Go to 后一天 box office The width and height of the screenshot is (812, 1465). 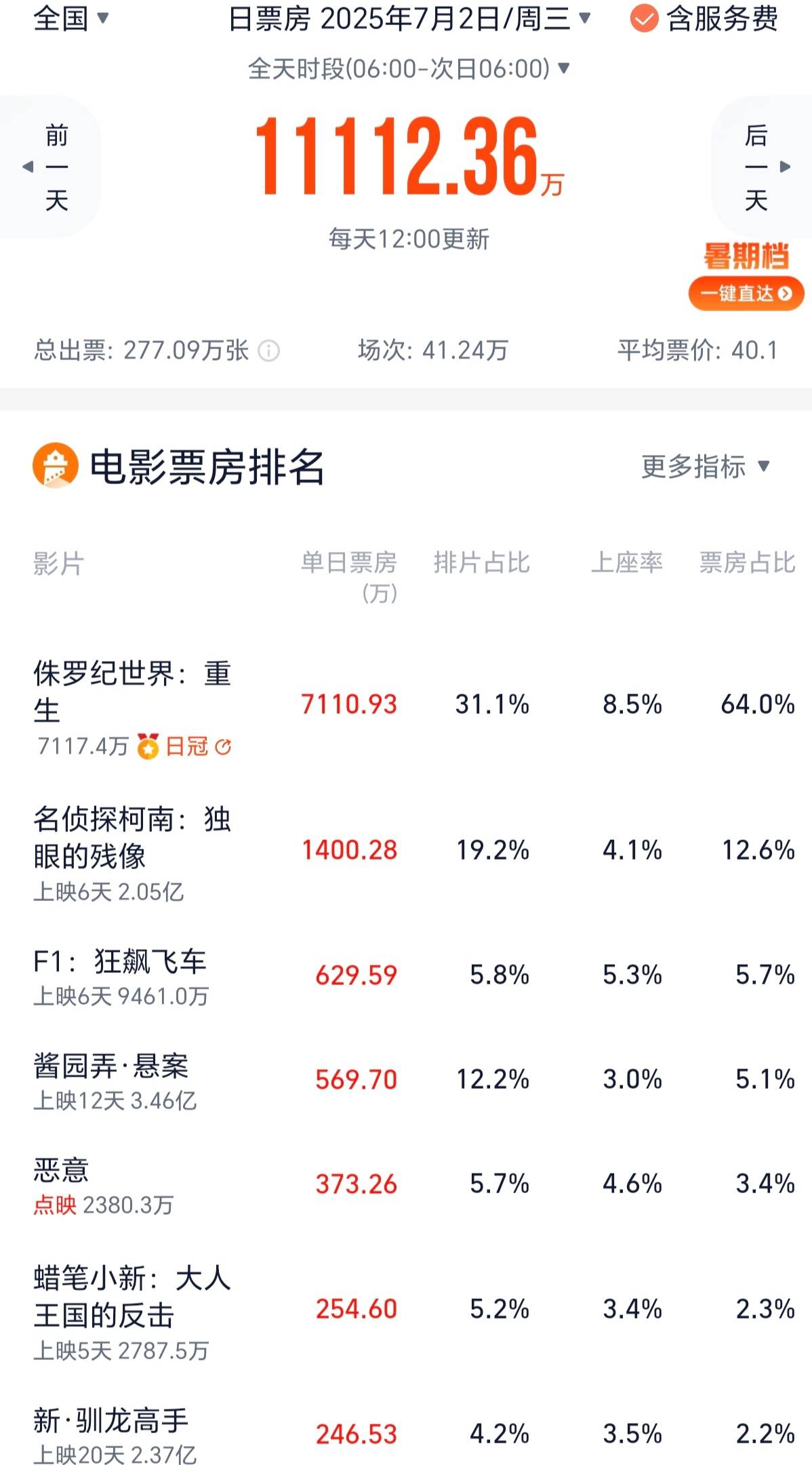[x=763, y=167]
